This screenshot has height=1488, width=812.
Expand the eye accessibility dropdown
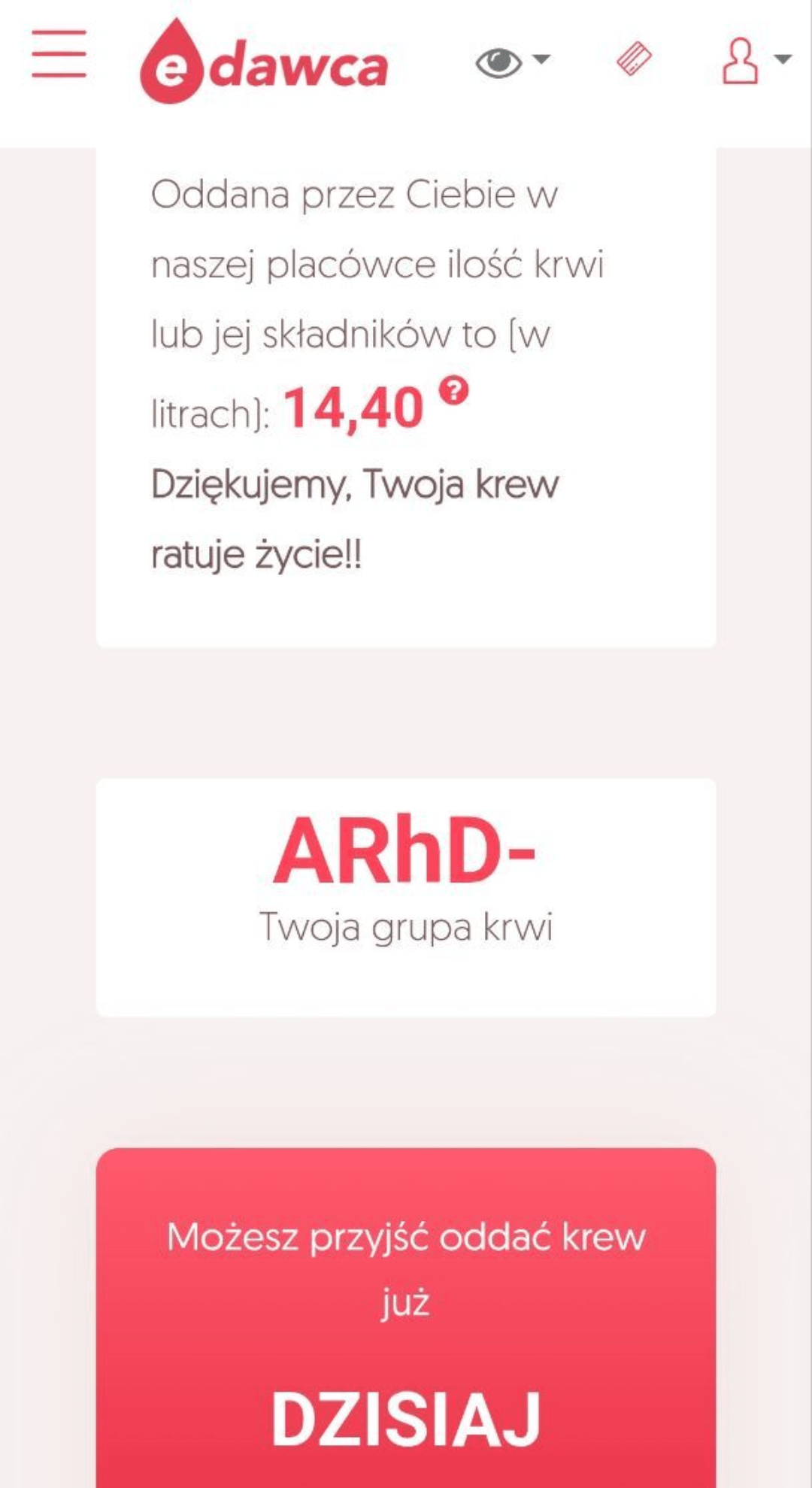512,61
